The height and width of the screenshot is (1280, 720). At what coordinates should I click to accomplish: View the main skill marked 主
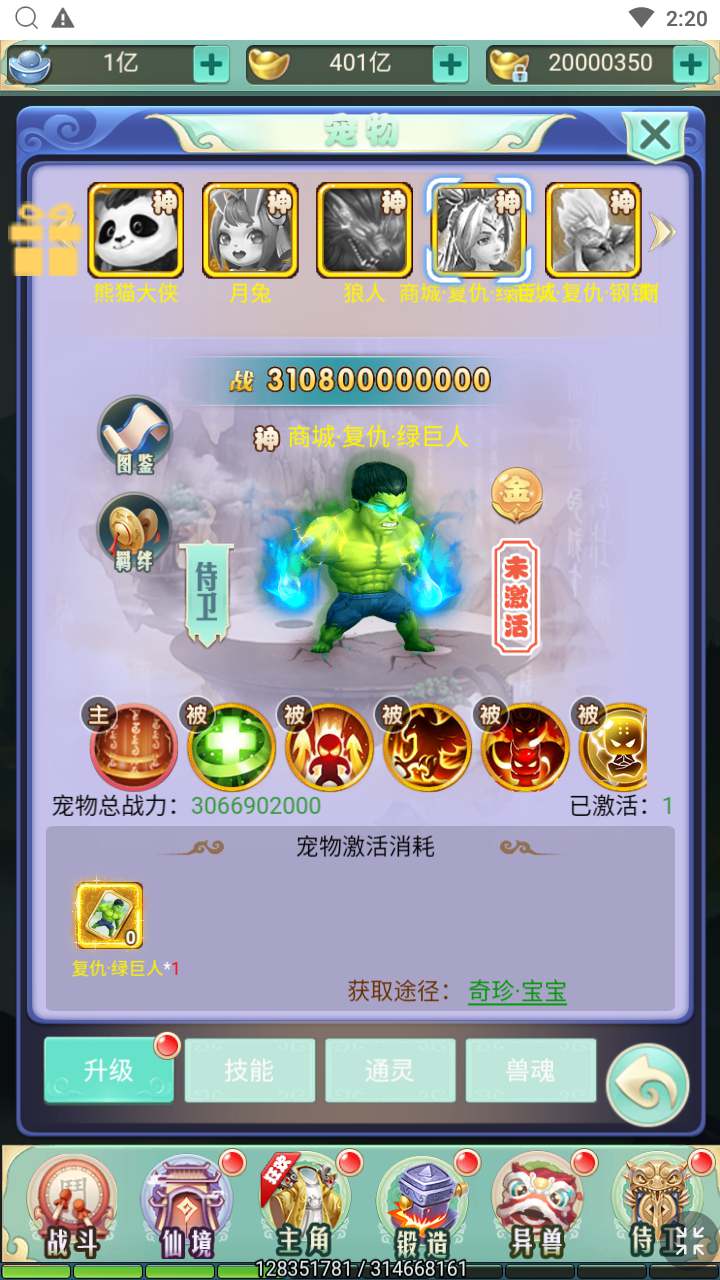click(x=133, y=745)
